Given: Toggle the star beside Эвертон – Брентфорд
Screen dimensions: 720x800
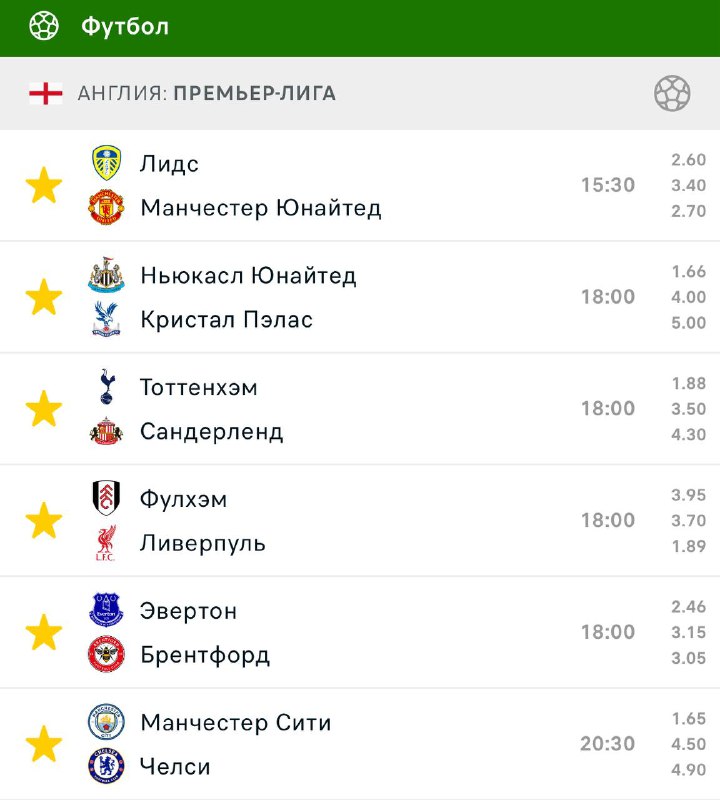Looking at the screenshot, I should click(x=44, y=633).
